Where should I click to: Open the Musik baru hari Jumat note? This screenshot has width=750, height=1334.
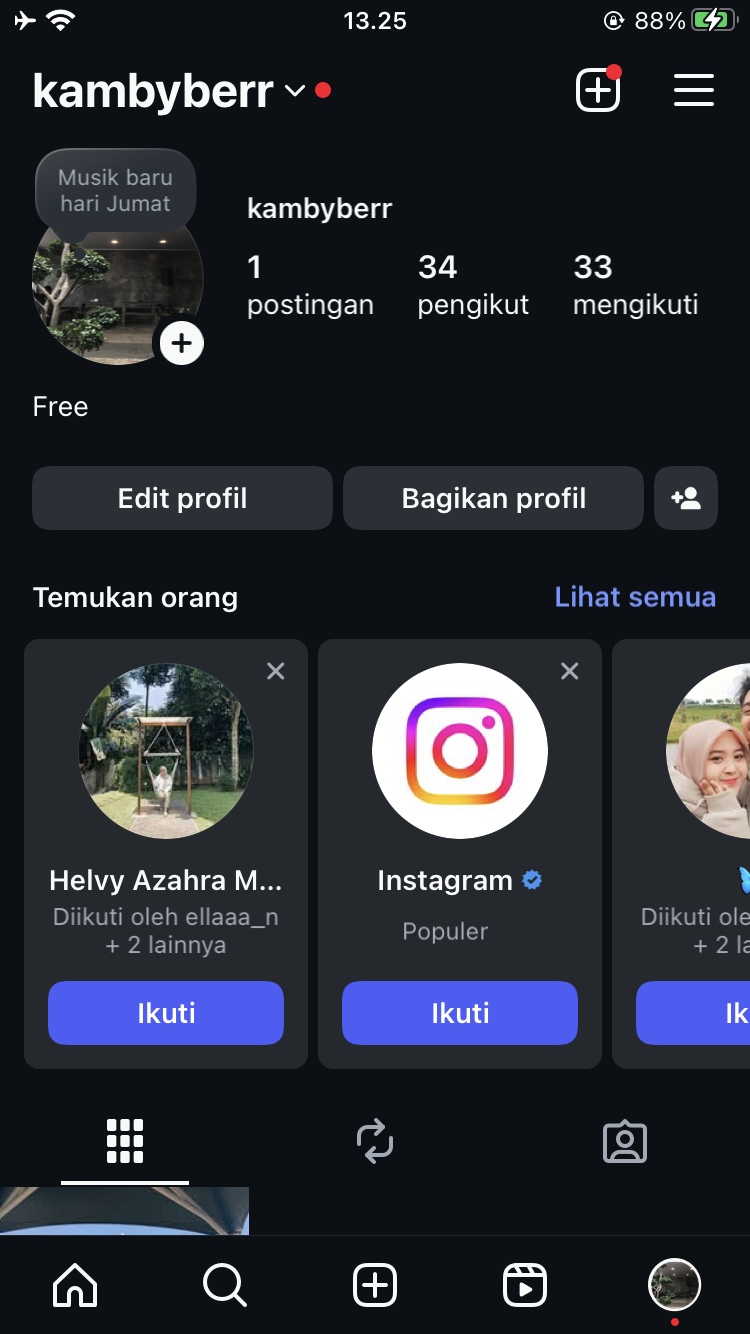tap(115, 191)
